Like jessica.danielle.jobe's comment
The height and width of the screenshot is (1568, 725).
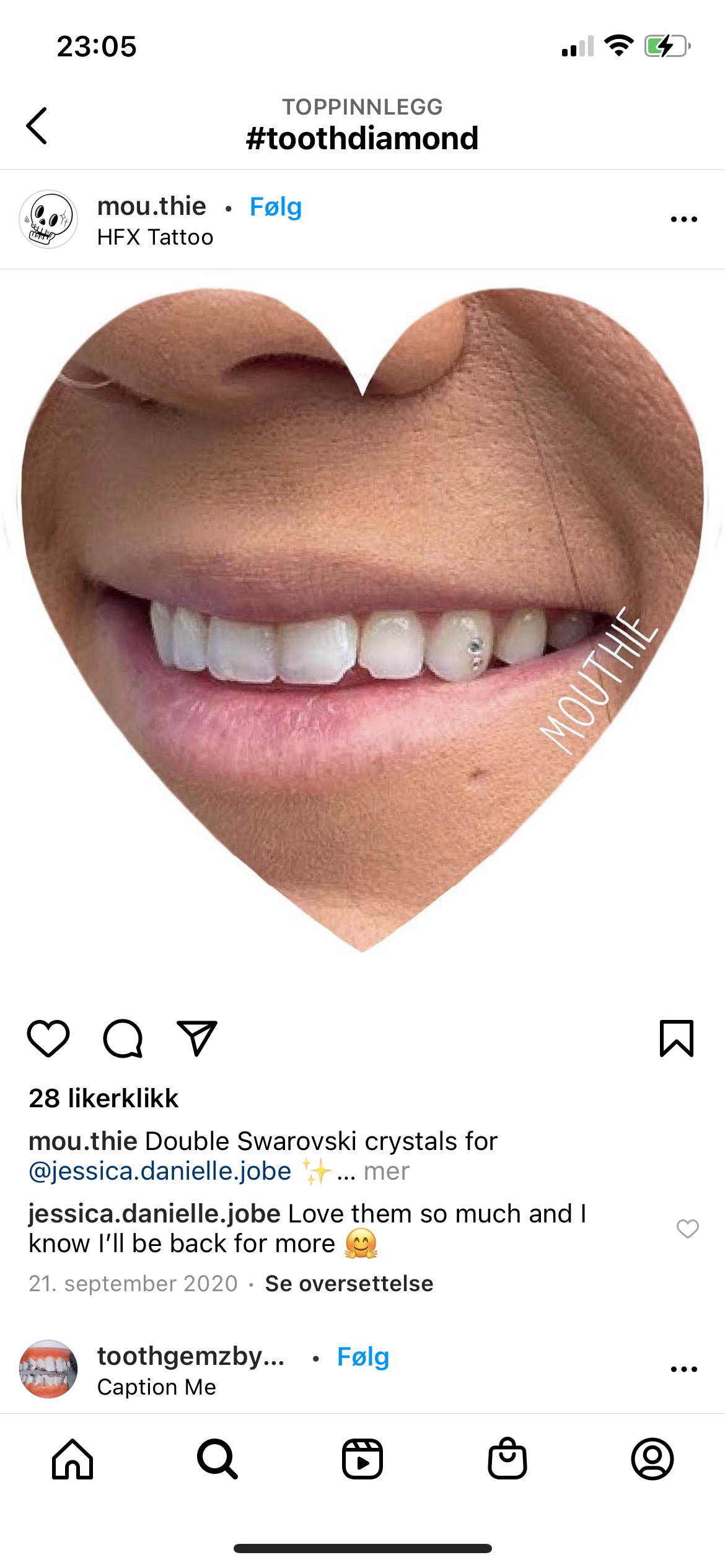tap(687, 1228)
